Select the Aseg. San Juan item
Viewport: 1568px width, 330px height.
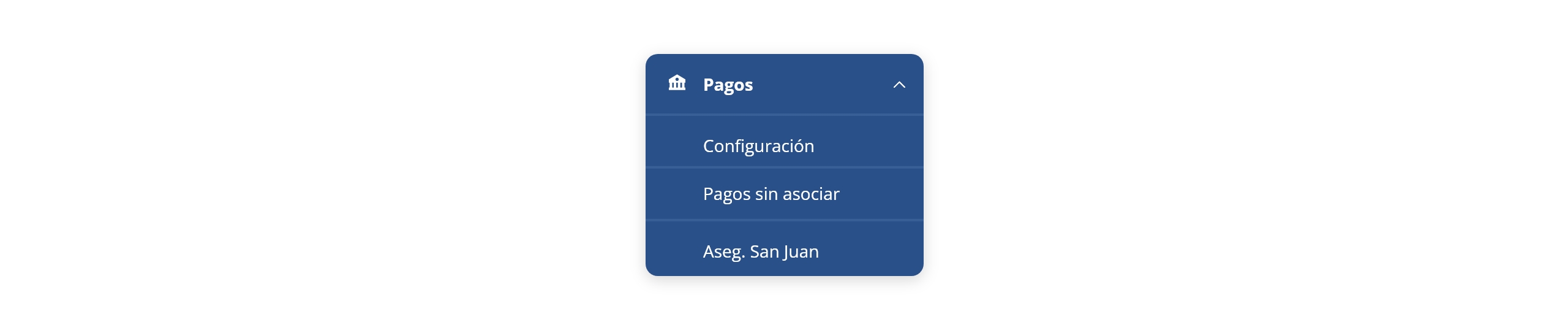pos(760,251)
